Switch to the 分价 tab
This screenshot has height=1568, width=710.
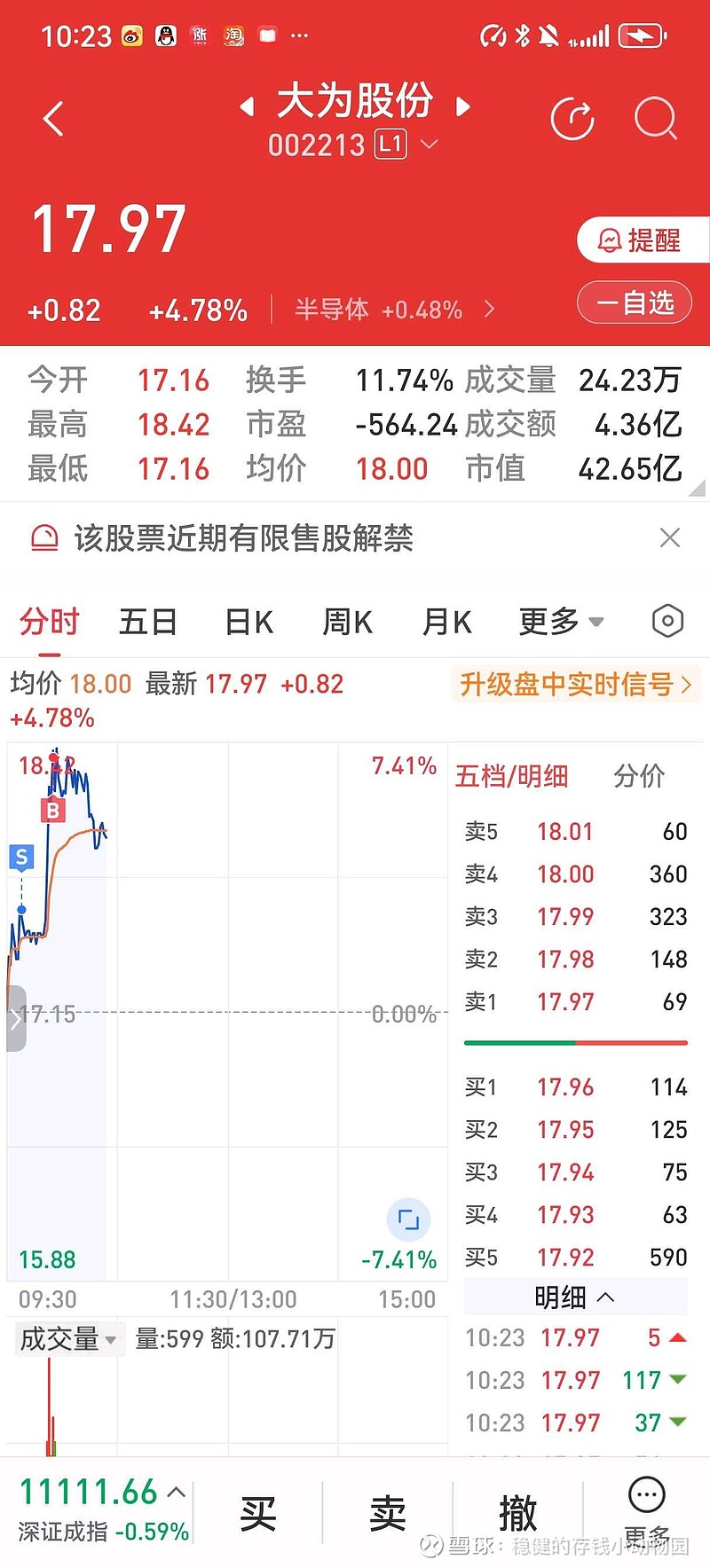pyautogui.click(x=639, y=776)
